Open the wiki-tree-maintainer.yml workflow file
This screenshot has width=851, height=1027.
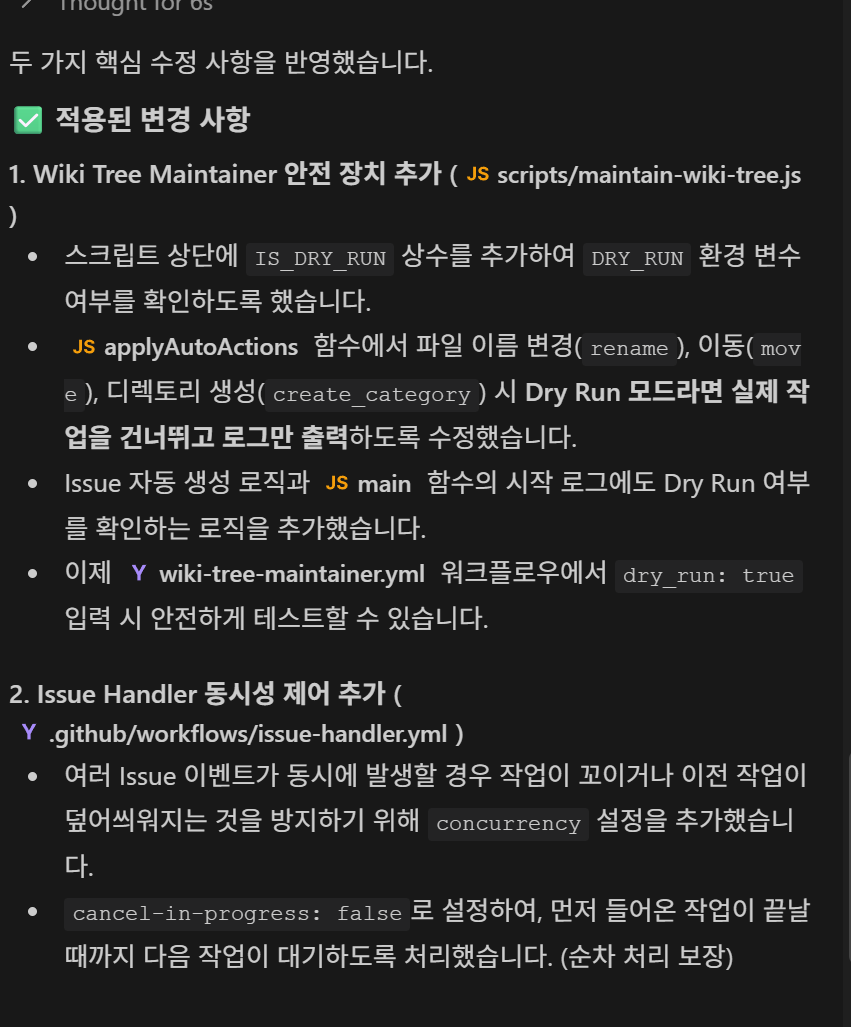tap(292, 574)
